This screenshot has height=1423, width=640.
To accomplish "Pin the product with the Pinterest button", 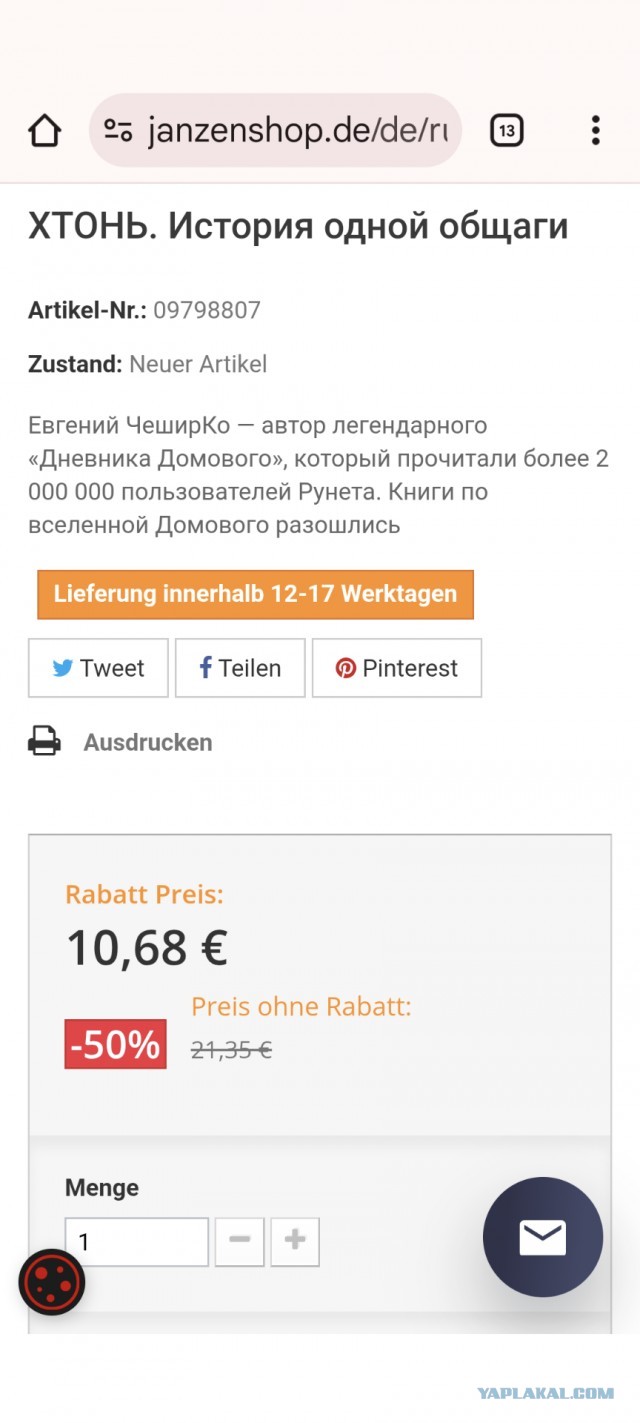I will tap(397, 668).
